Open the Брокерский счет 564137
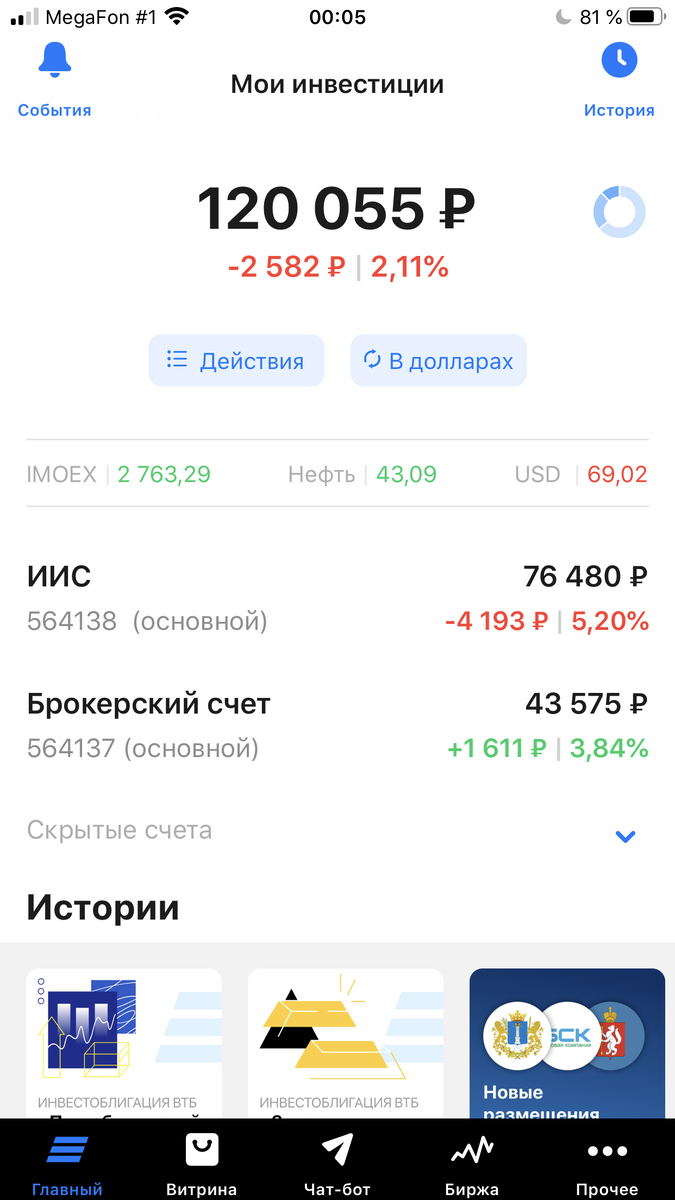This screenshot has height=1200, width=675. [x=337, y=725]
